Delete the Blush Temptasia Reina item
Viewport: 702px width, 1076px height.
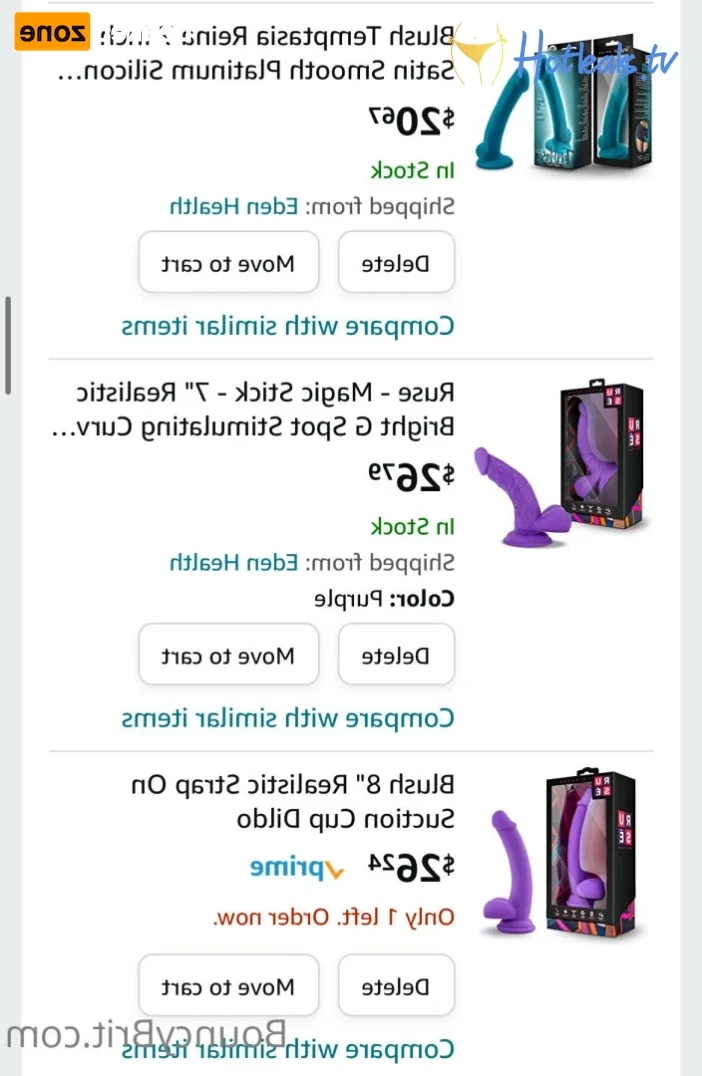pyautogui.click(x=396, y=264)
